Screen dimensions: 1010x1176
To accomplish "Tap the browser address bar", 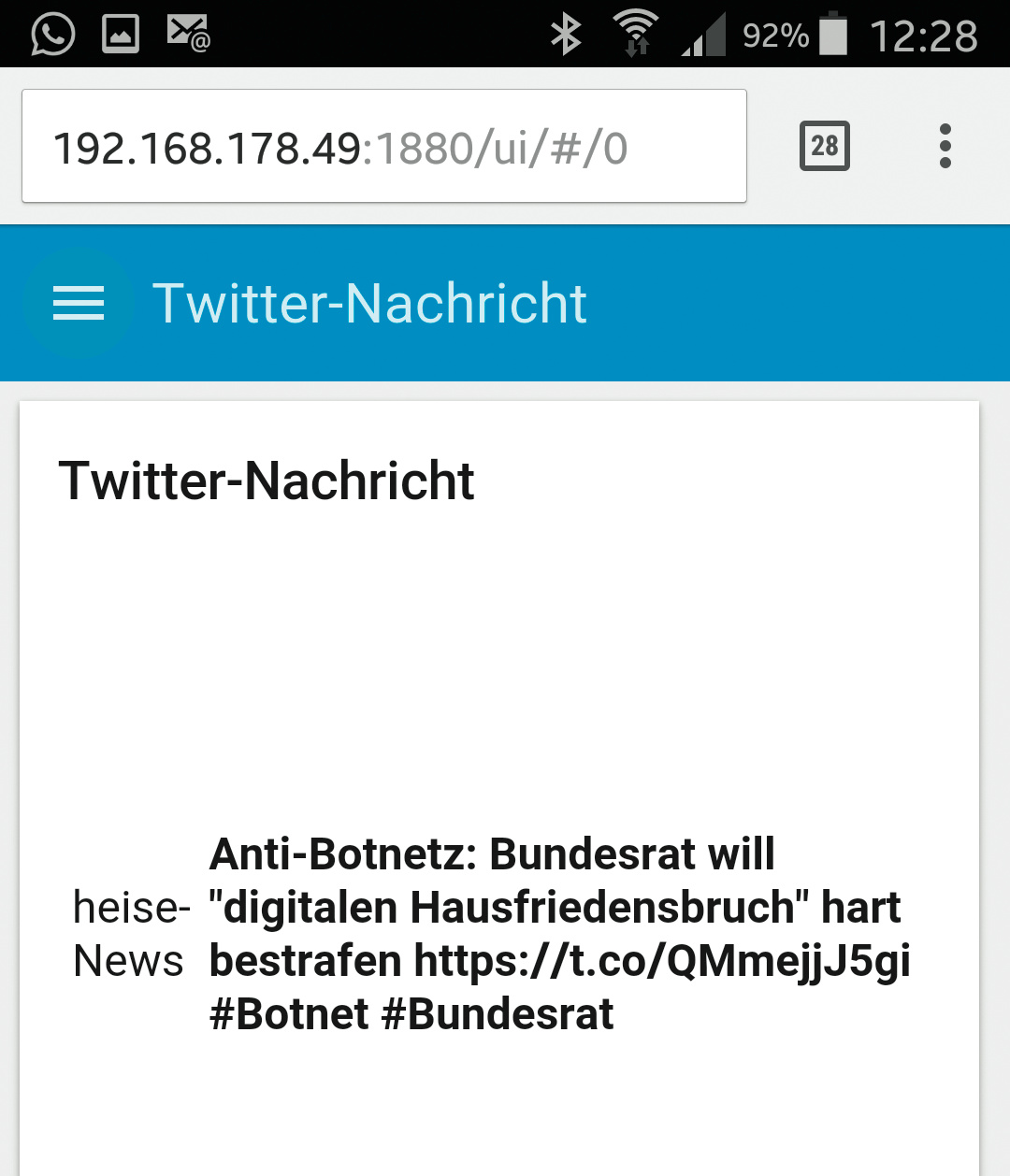I will click(x=383, y=147).
